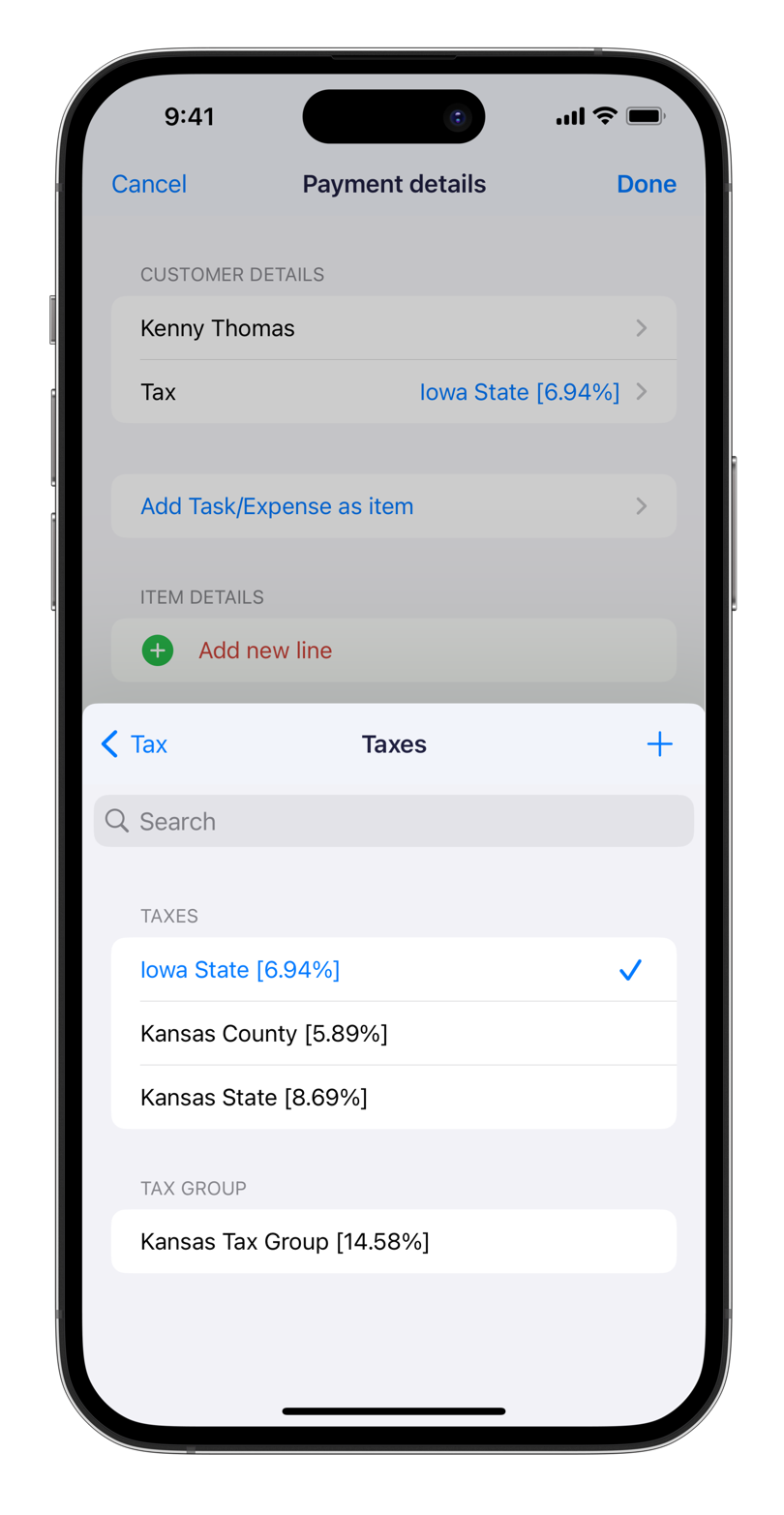Select Iowa State [6.94%] tax
The width and height of the screenshot is (784, 1515).
click(x=393, y=969)
